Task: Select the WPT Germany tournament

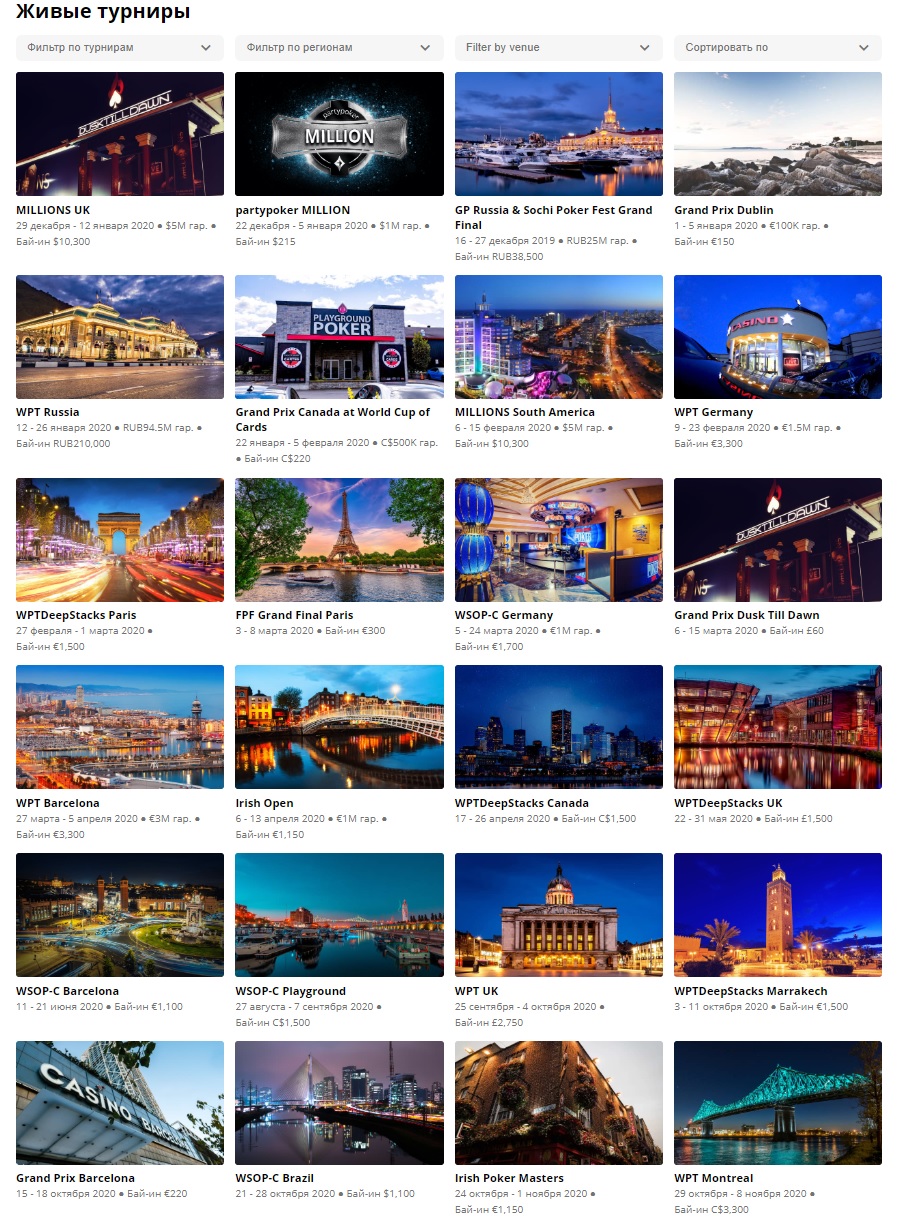Action: 778,337
